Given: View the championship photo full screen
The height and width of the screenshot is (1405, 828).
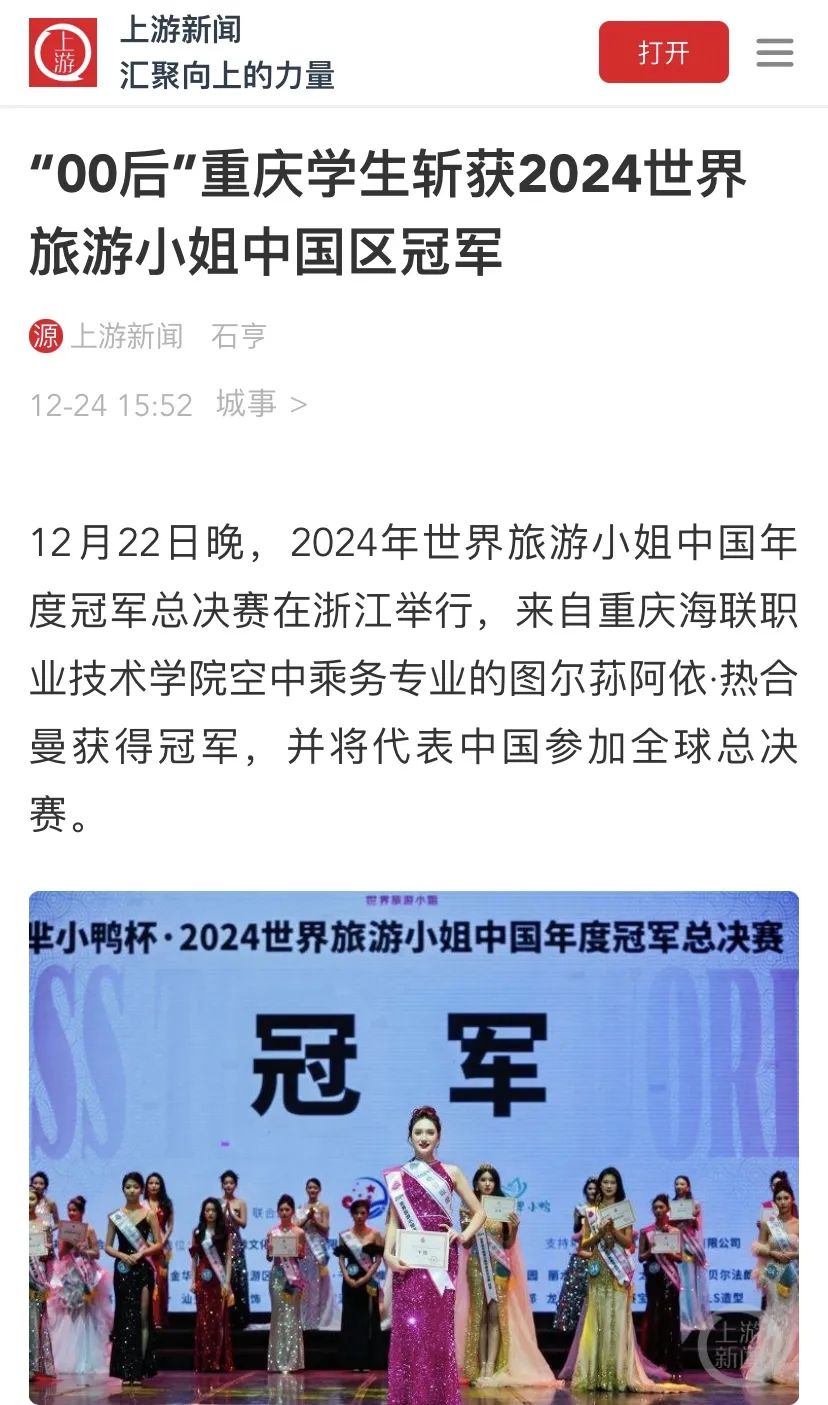Looking at the screenshot, I should click(413, 1146).
